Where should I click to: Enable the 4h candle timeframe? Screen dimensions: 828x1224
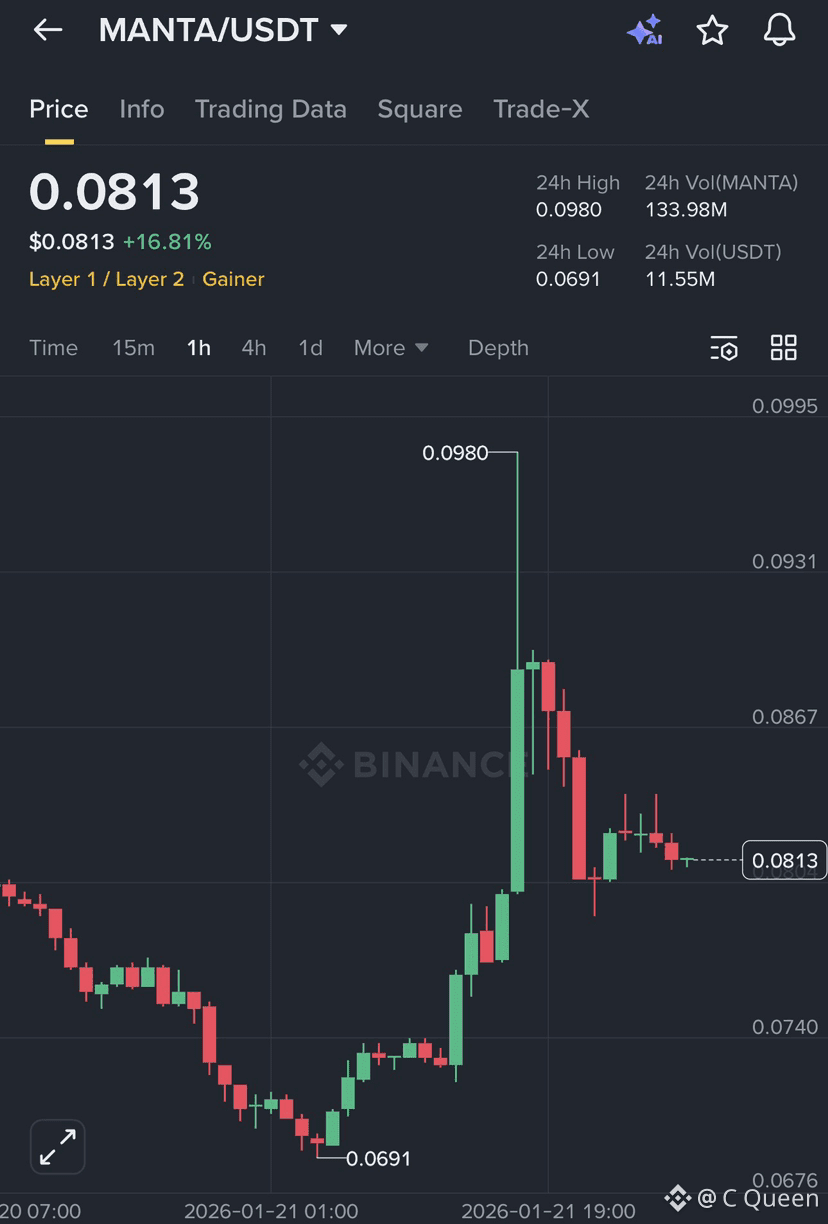(253, 348)
